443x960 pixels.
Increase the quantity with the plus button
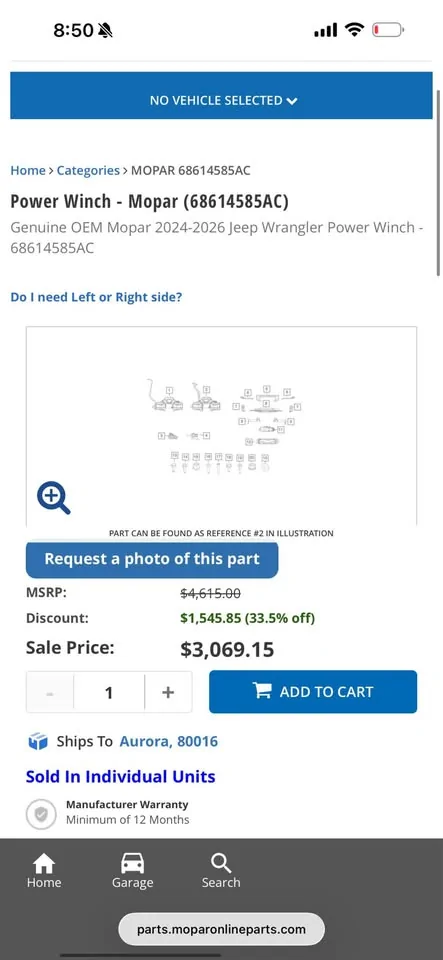pos(168,692)
